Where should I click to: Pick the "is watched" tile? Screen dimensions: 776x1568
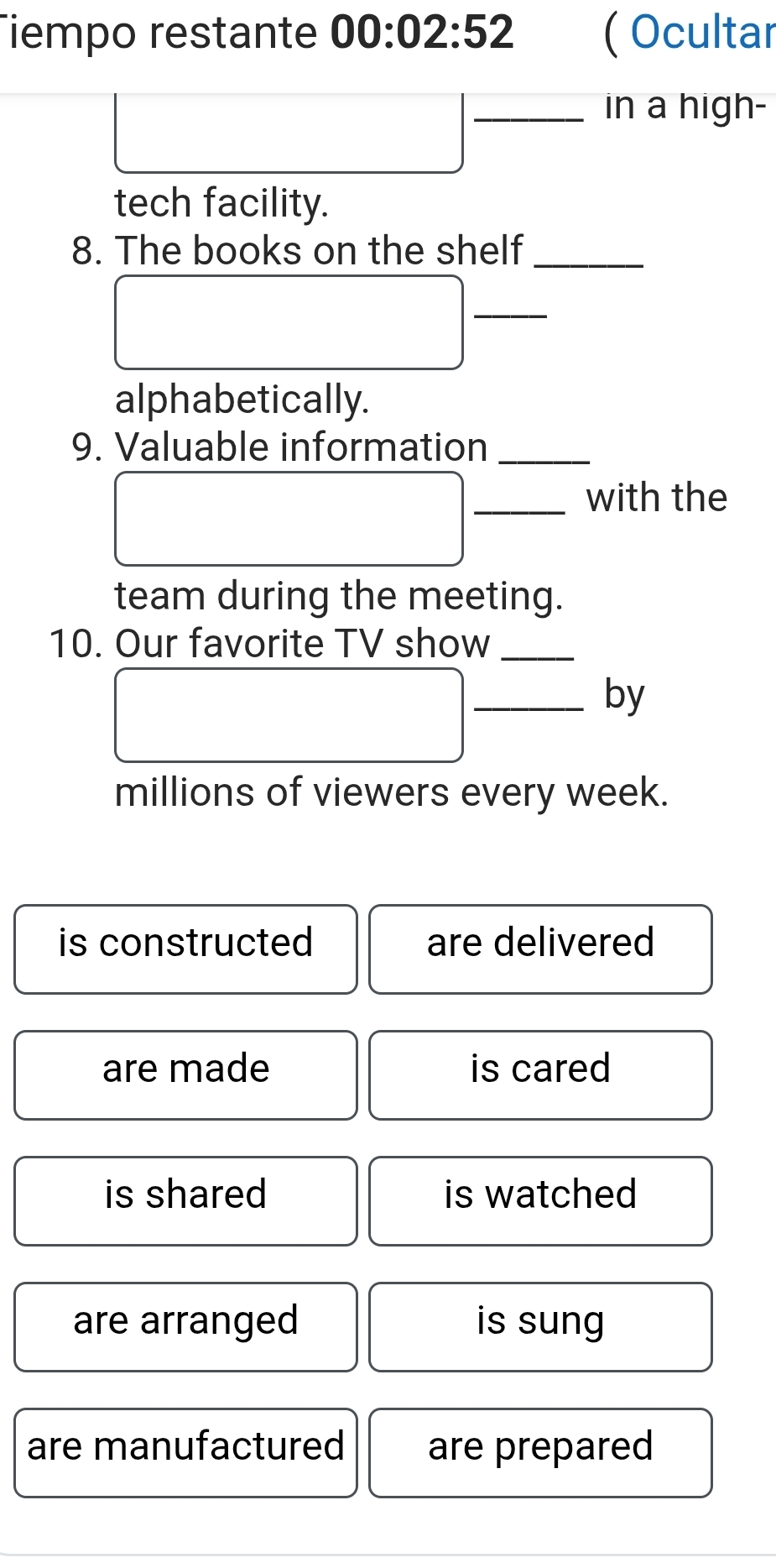tap(540, 1201)
